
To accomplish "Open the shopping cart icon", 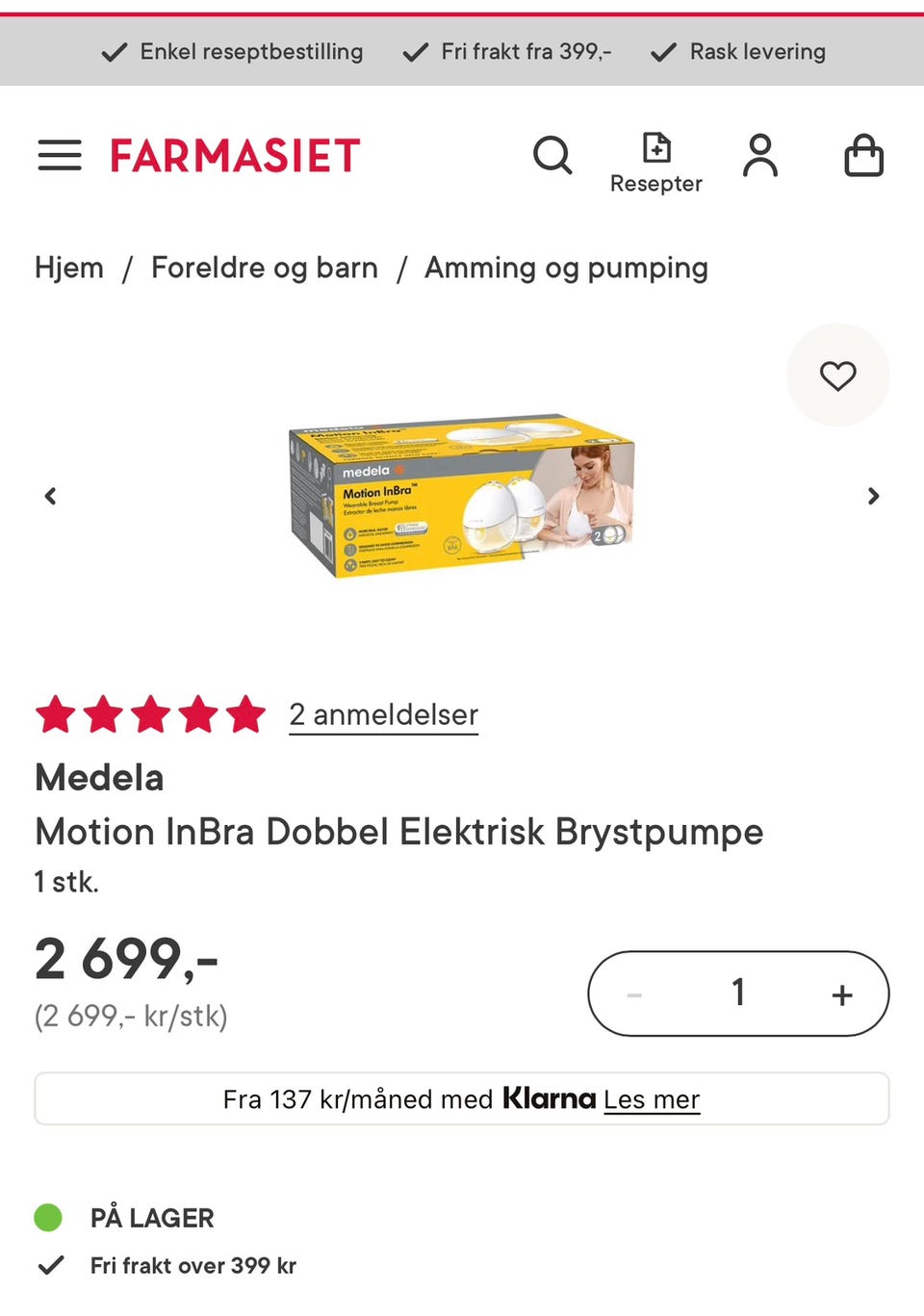I will tap(863, 156).
